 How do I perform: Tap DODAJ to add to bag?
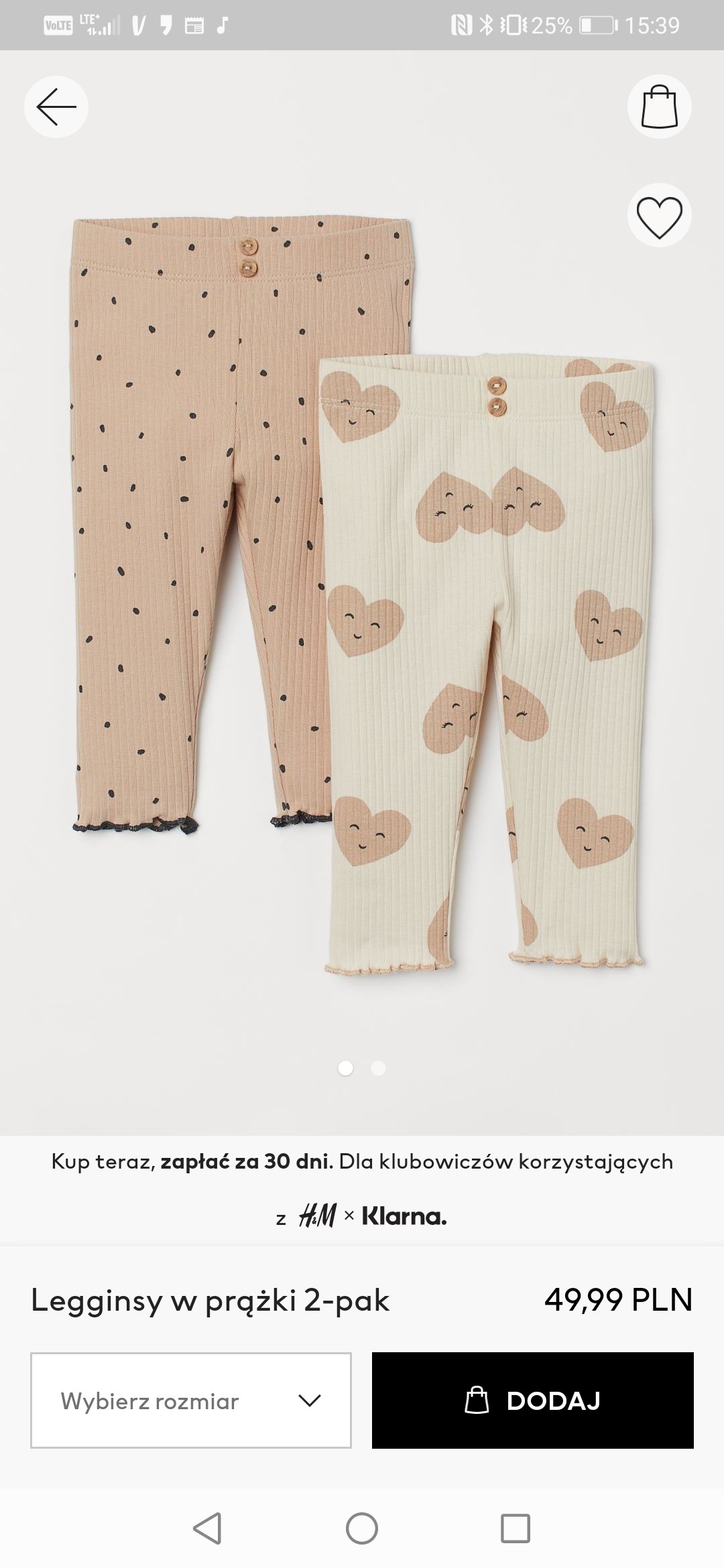533,1400
